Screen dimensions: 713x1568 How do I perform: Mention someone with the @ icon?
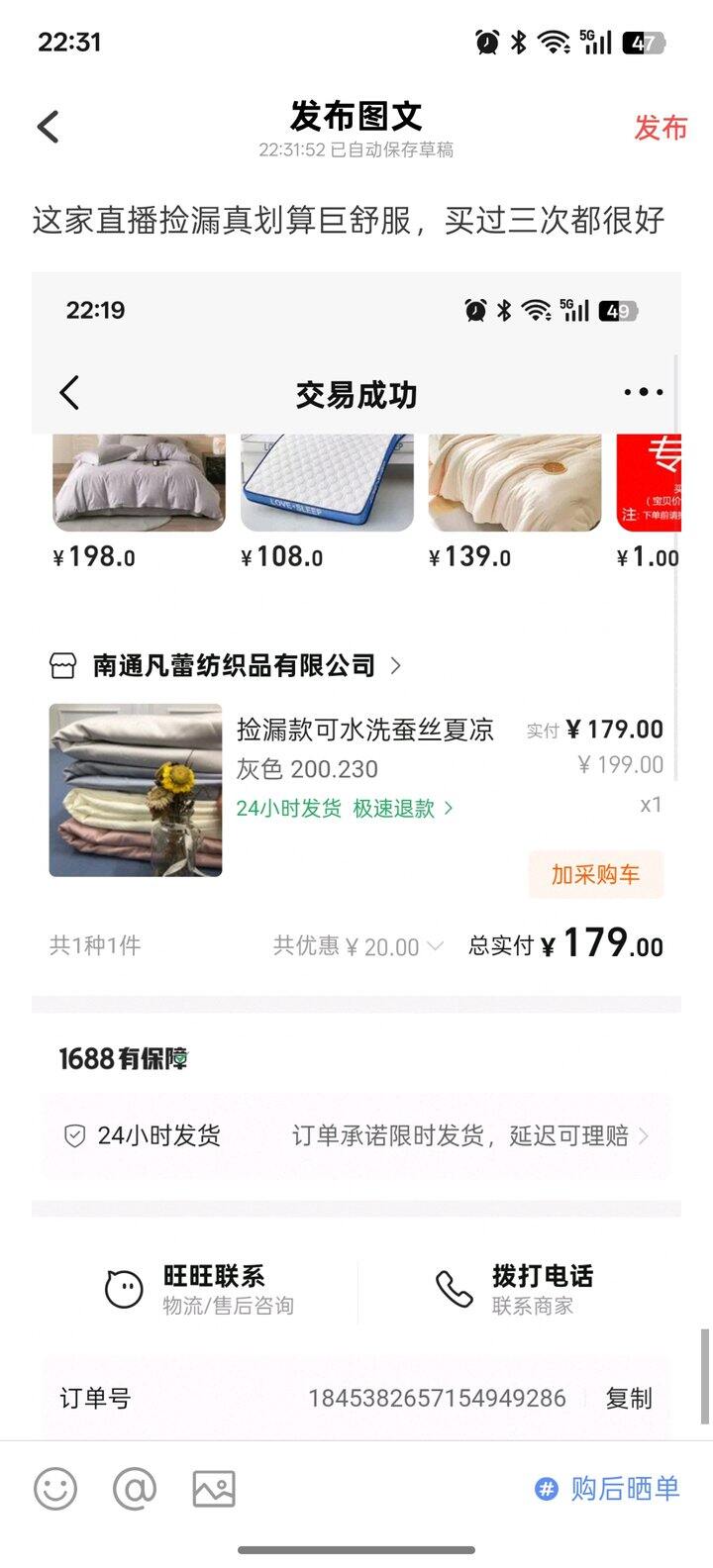pos(135,1489)
